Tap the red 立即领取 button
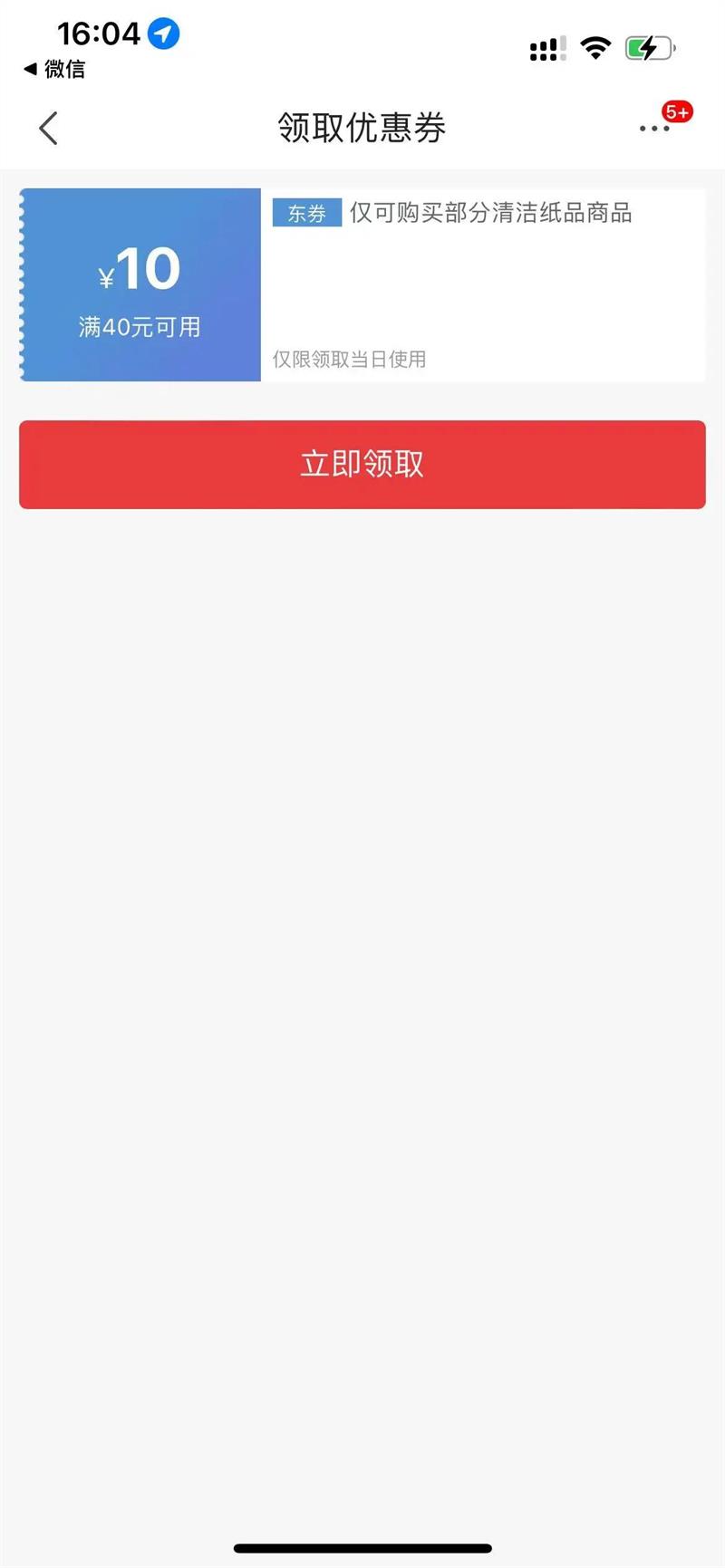 point(362,464)
